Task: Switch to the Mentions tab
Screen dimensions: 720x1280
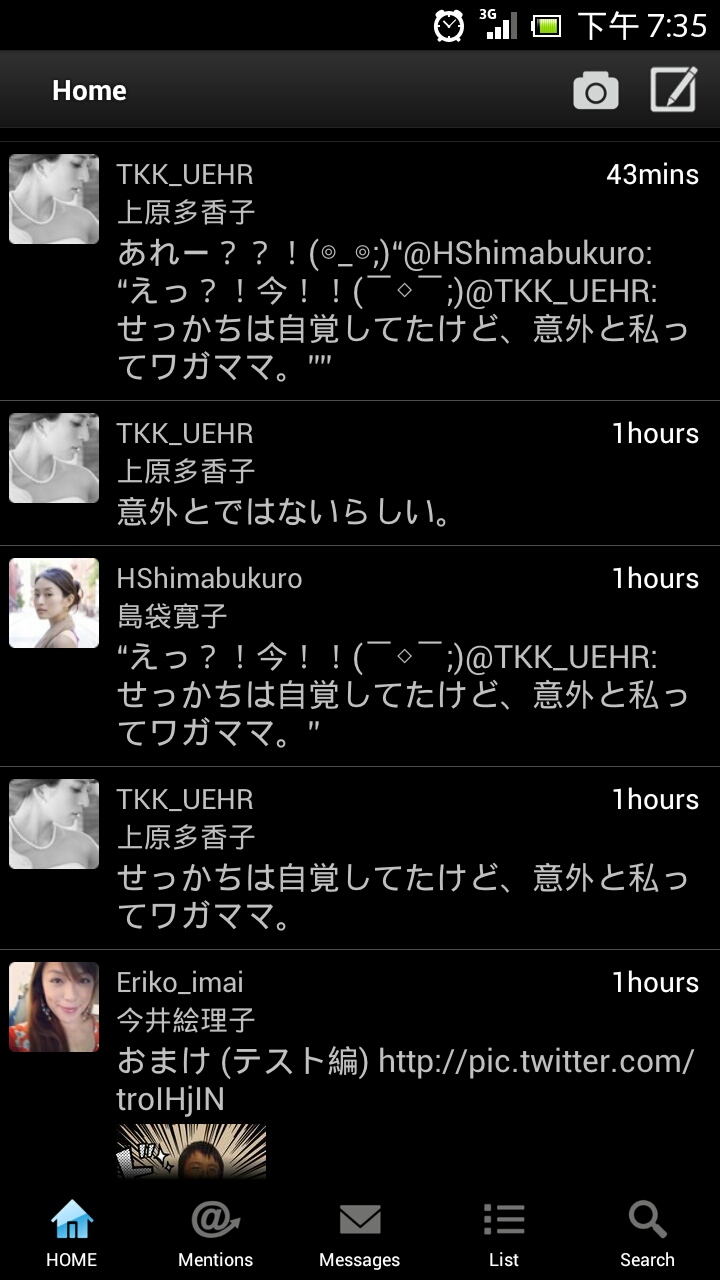Action: click(x=215, y=1234)
